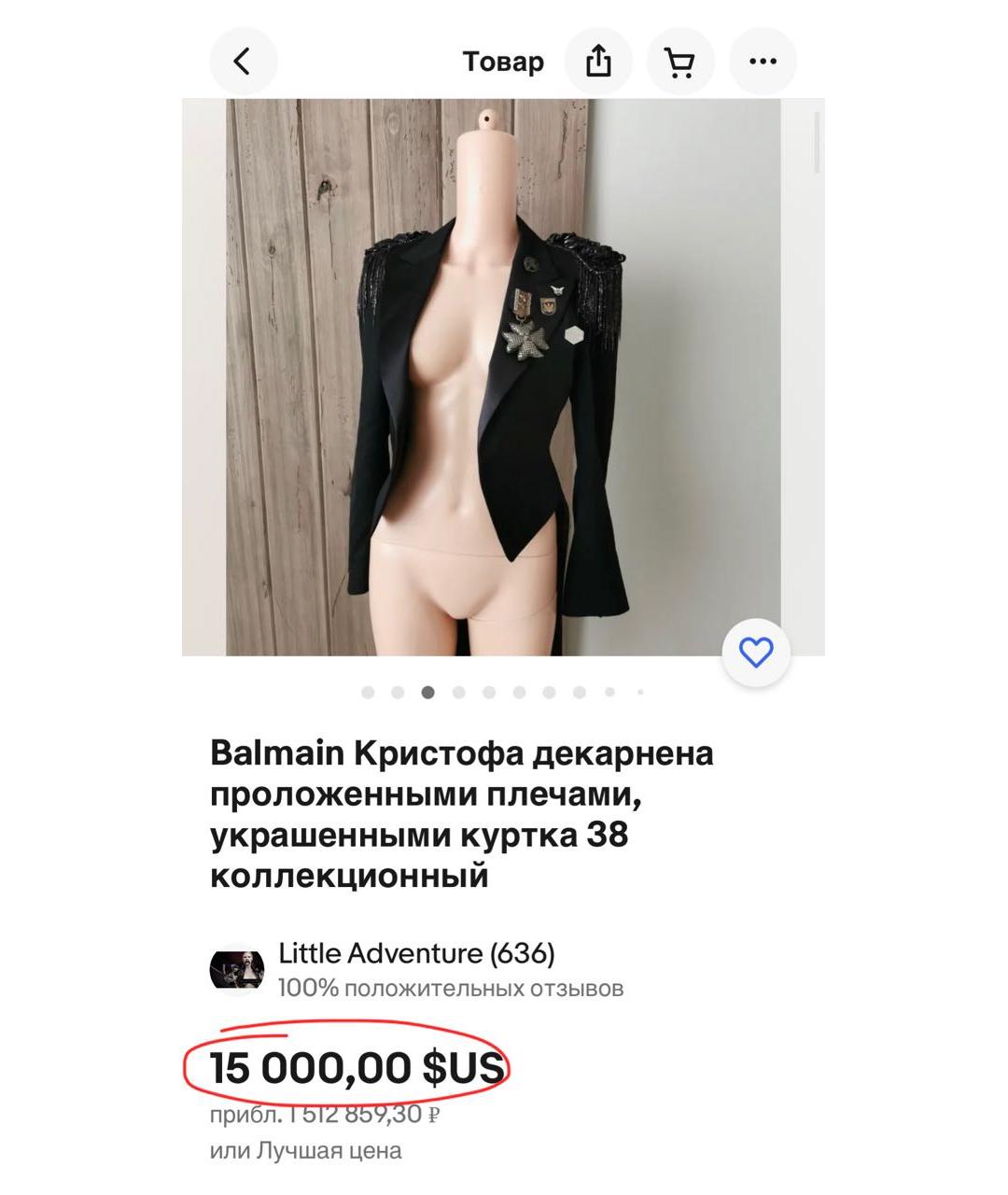
Task: Go back using the back arrow
Action: [243, 62]
